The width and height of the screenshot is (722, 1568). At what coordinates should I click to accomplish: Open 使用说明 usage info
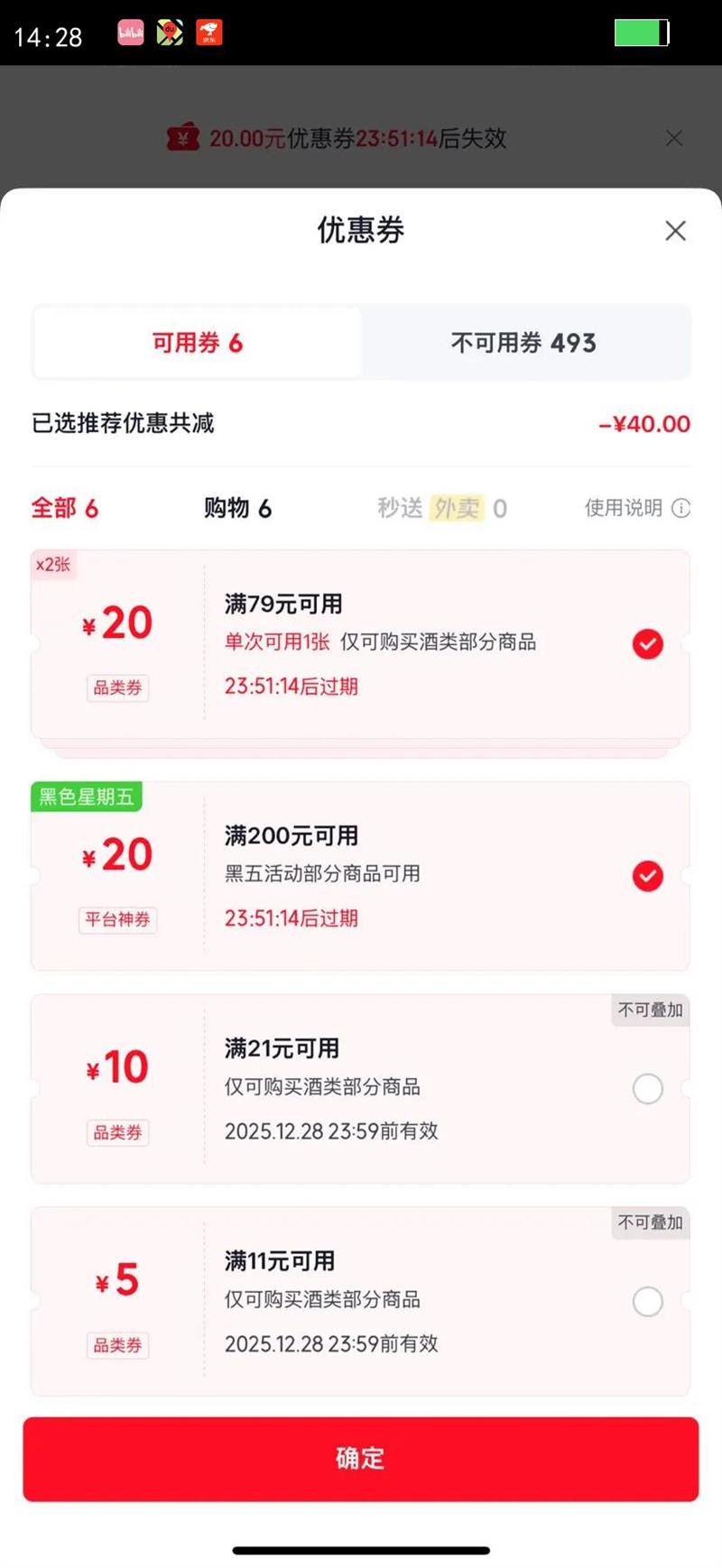click(636, 508)
